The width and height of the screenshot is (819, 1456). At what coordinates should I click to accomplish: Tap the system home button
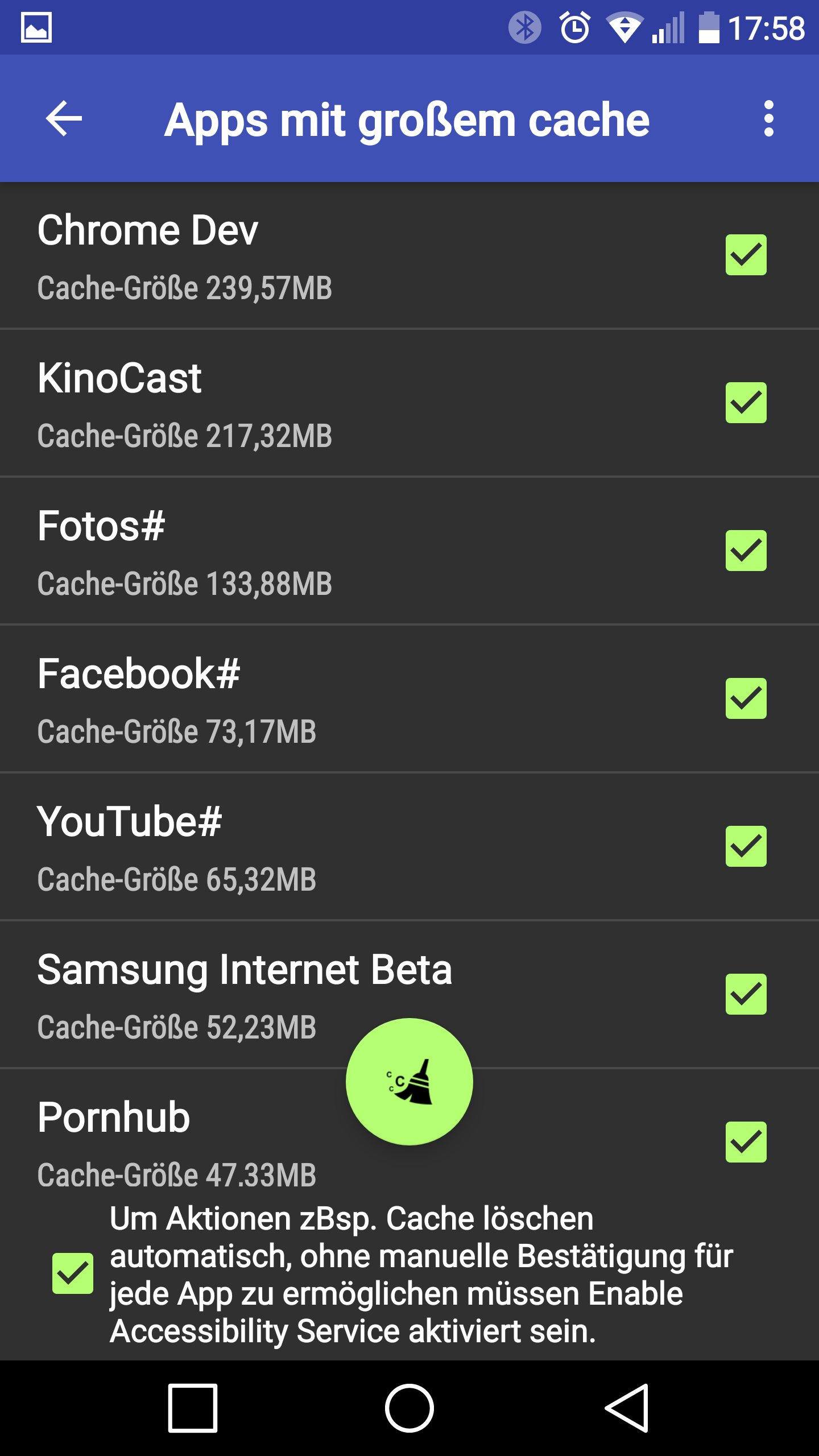click(x=409, y=1408)
